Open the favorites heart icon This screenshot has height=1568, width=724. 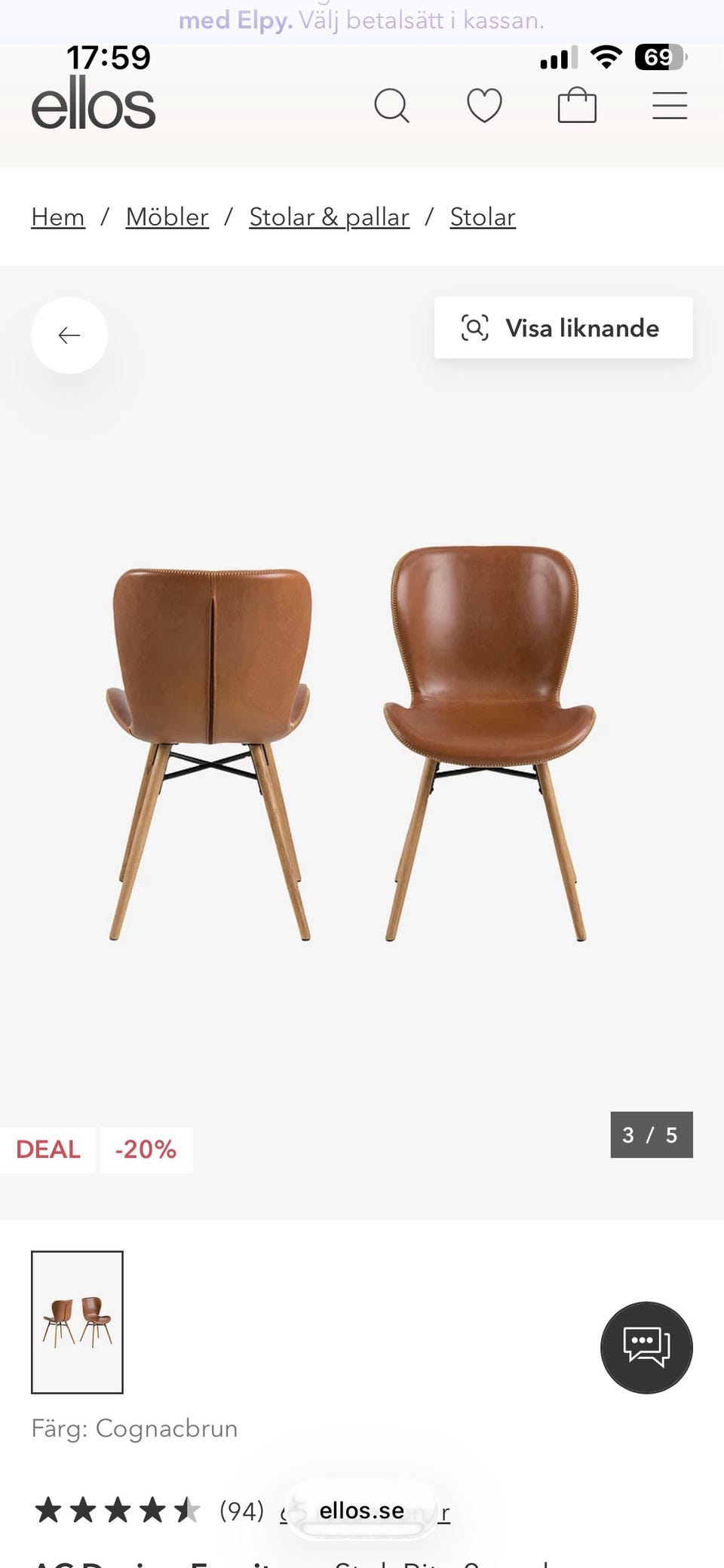coord(484,106)
